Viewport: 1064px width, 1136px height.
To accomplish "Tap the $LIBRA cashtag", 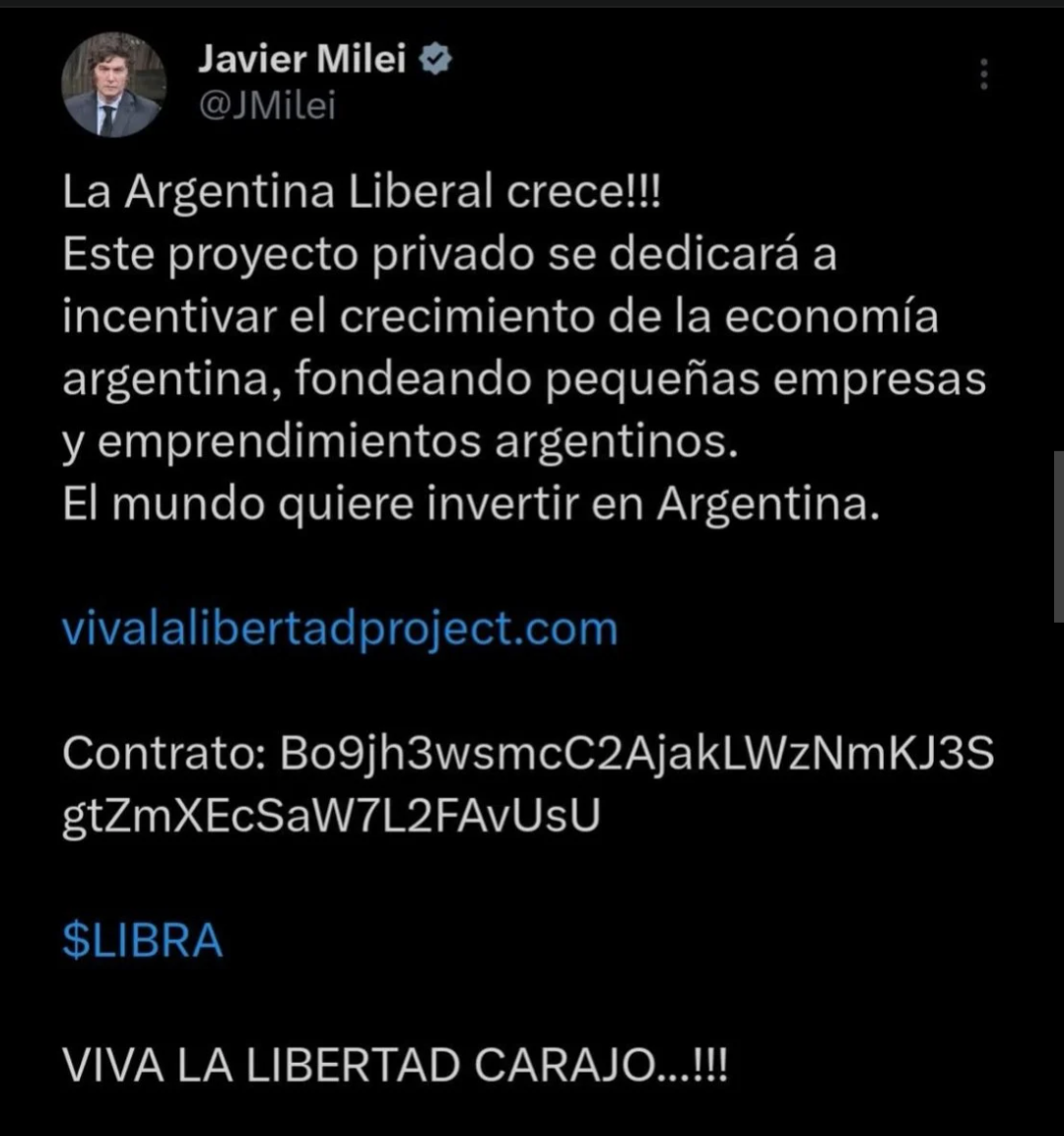I will pos(143,941).
